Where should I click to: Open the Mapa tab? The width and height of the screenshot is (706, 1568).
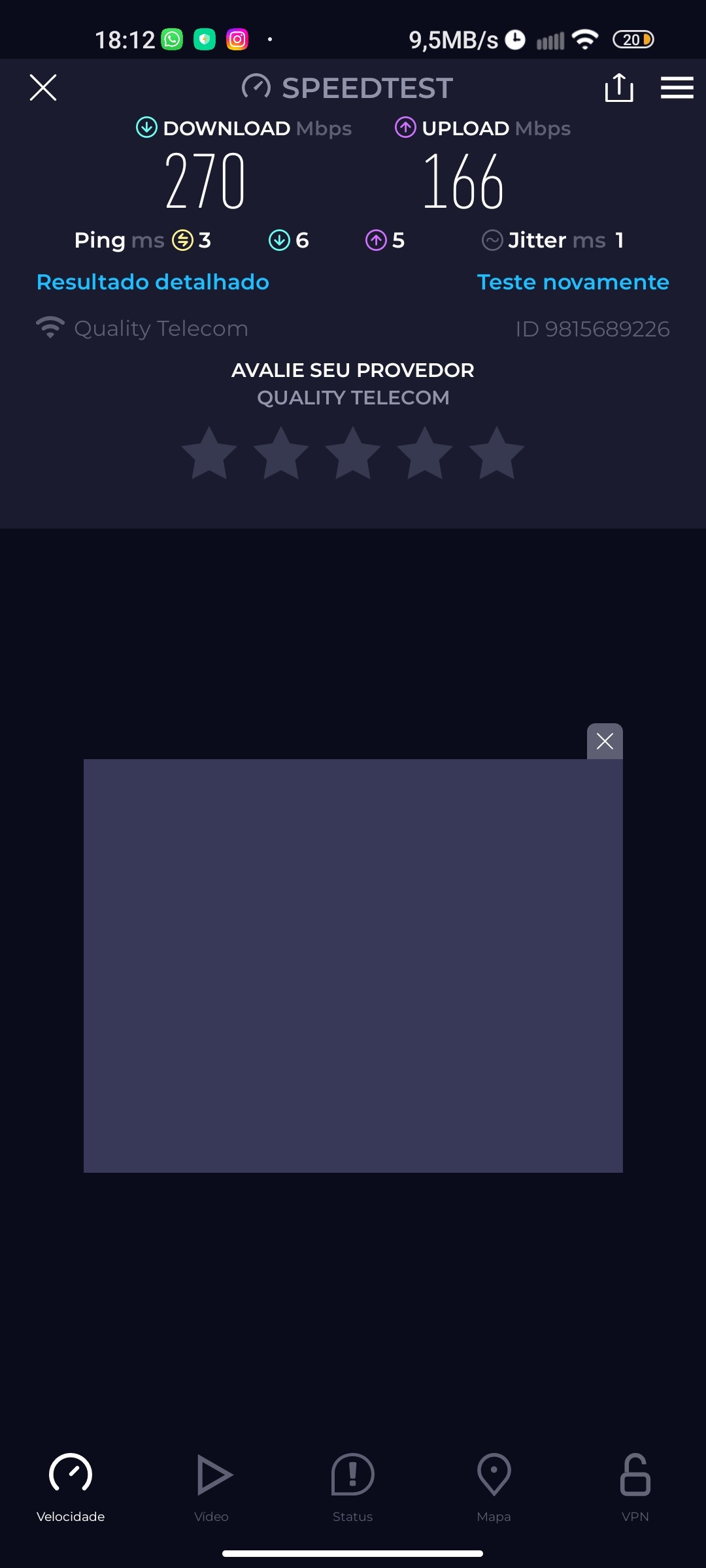pos(494,1484)
